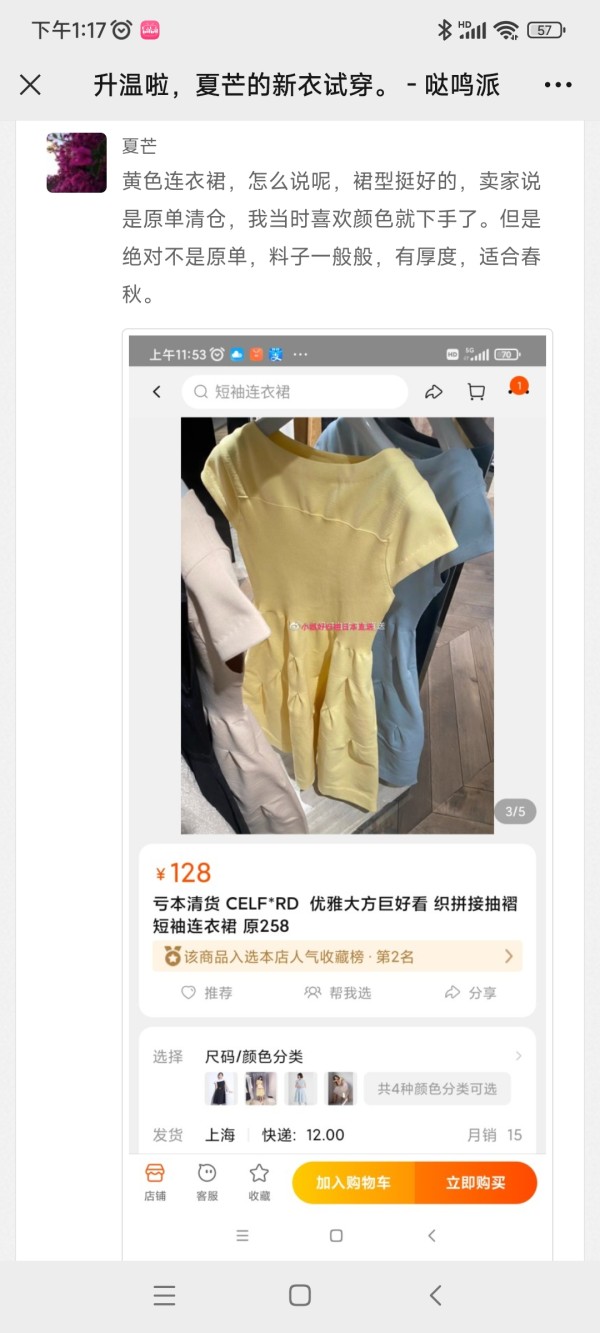Open the three-dot overflow menu
The image size is (600, 1333).
[x=558, y=85]
